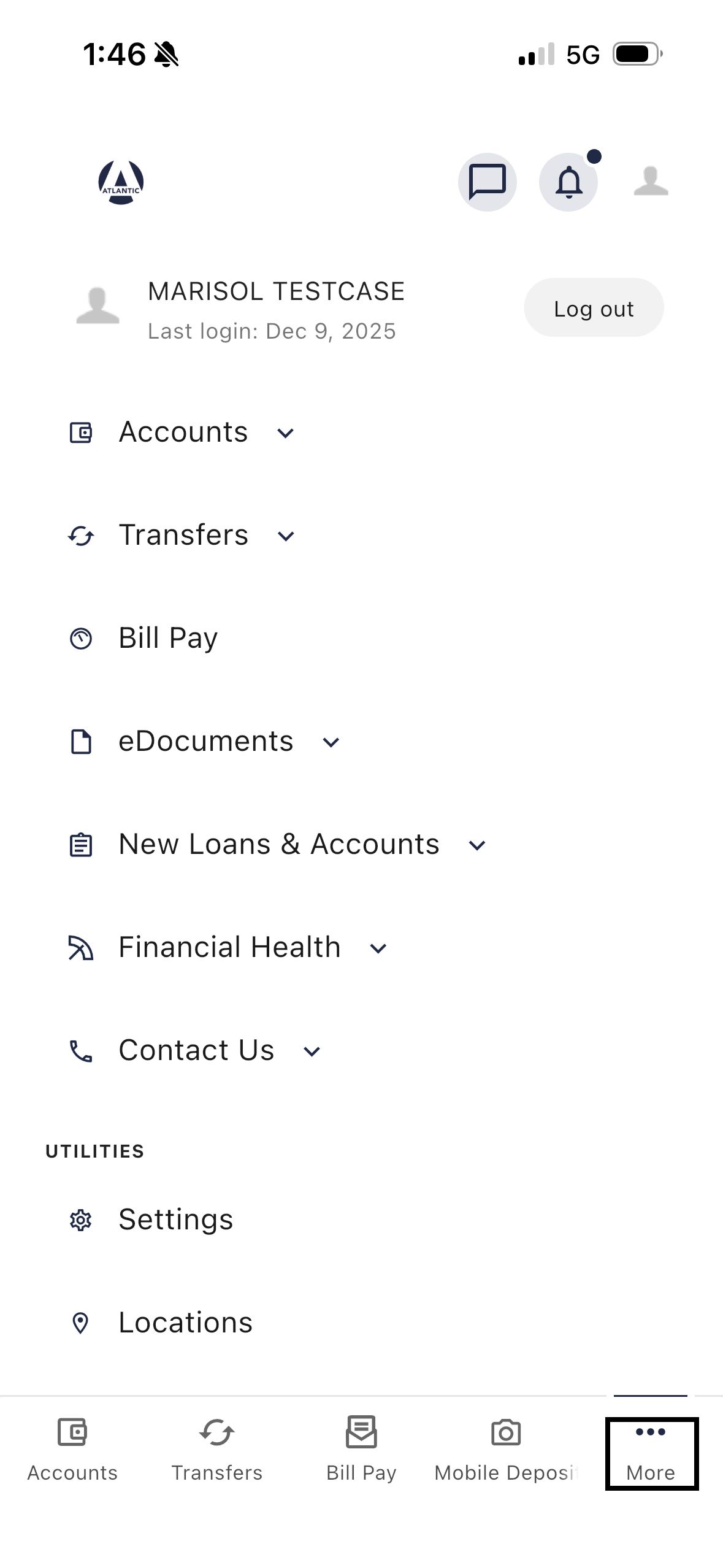Switch to the Mobile Deposit tab

pos(506,1450)
